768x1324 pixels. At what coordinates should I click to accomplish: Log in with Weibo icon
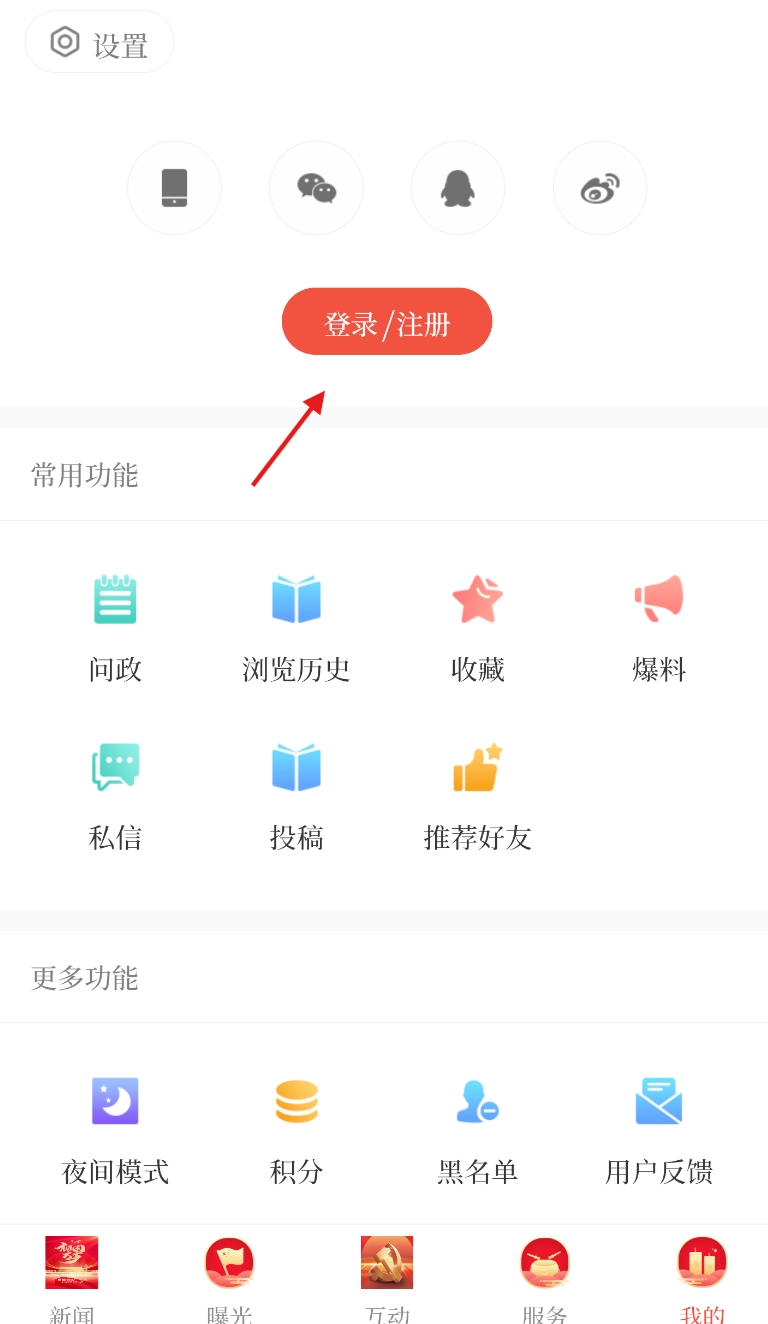click(600, 188)
